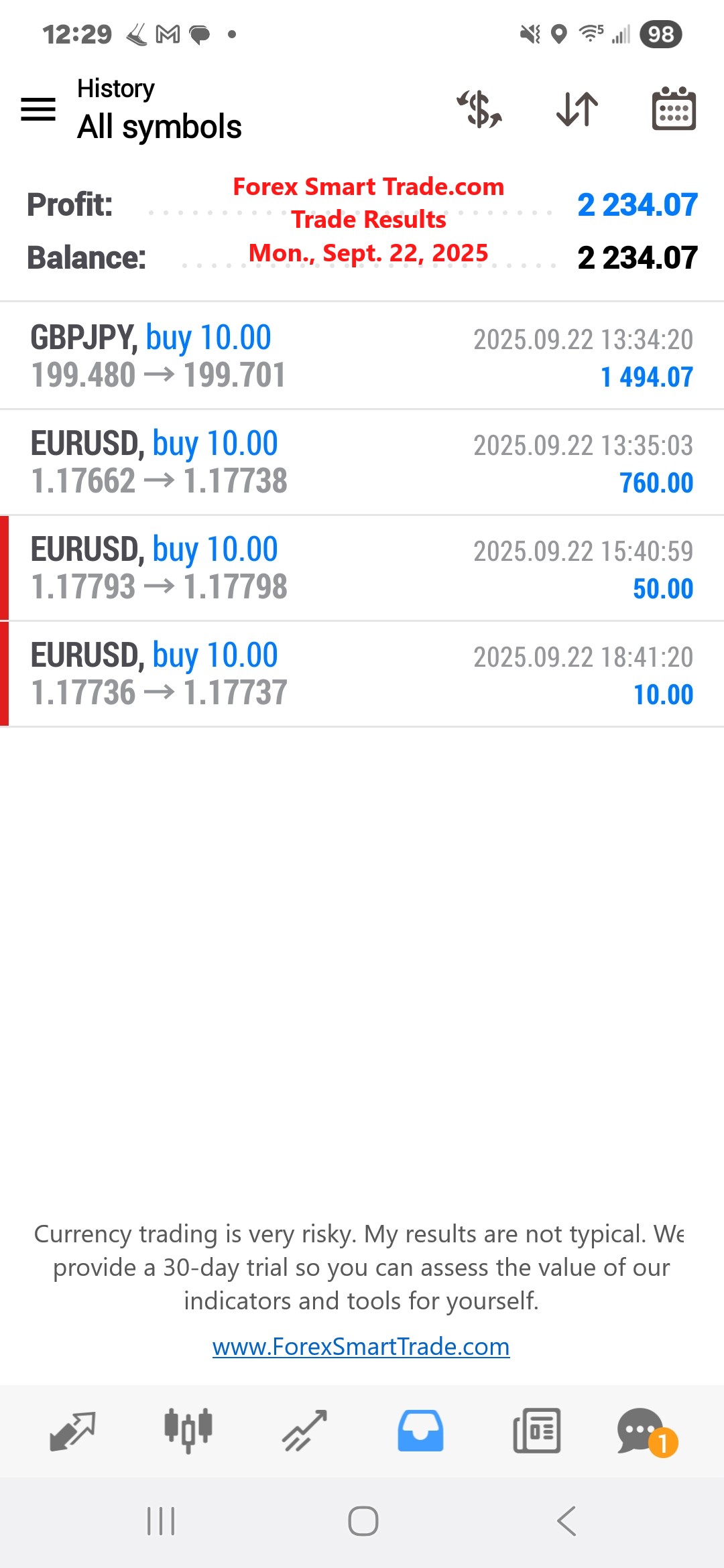Sort trade history with the arrows icon
The height and width of the screenshot is (1568, 724).
point(578,109)
